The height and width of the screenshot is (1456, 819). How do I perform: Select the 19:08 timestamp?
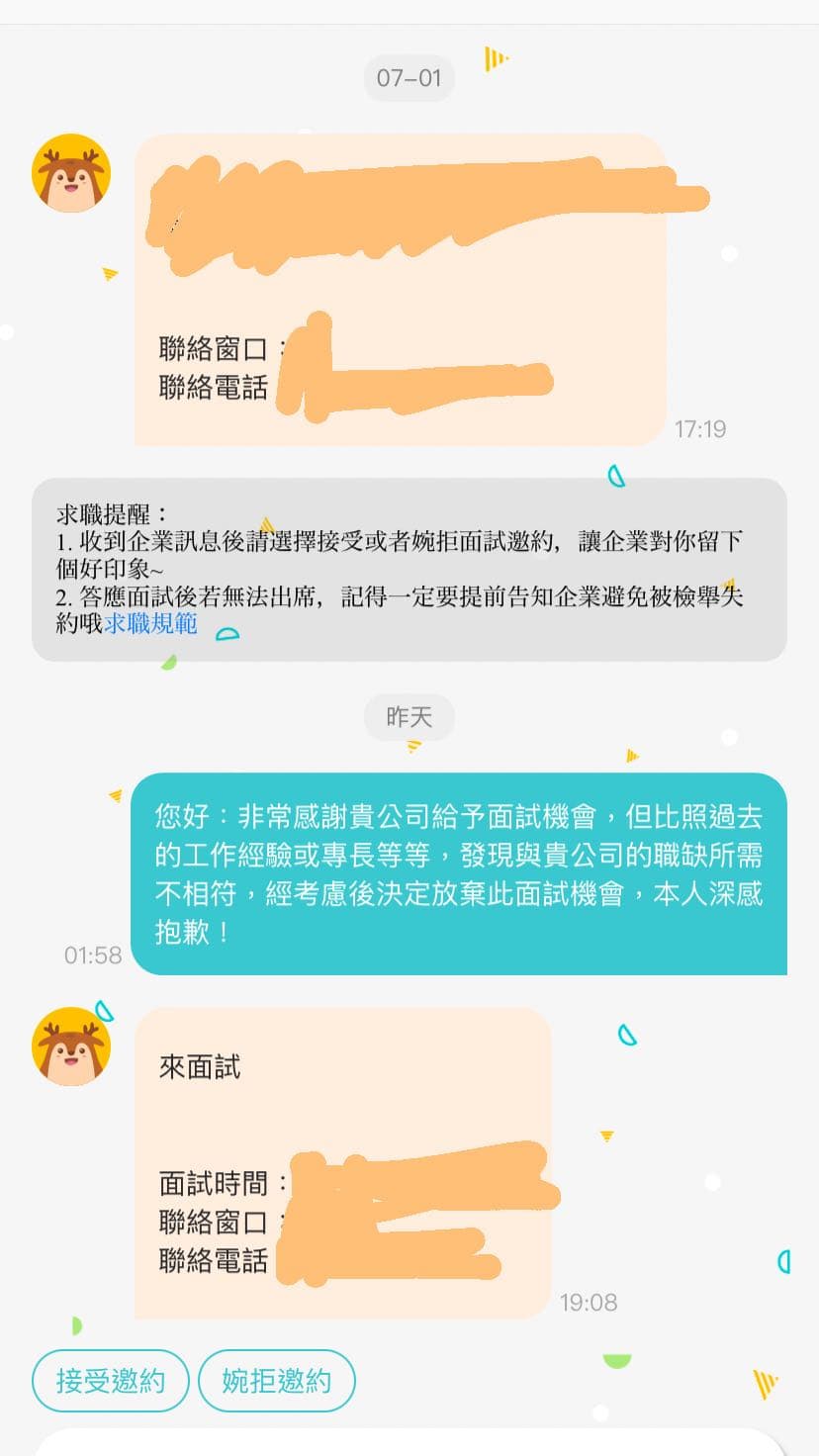pyautogui.click(x=591, y=1303)
